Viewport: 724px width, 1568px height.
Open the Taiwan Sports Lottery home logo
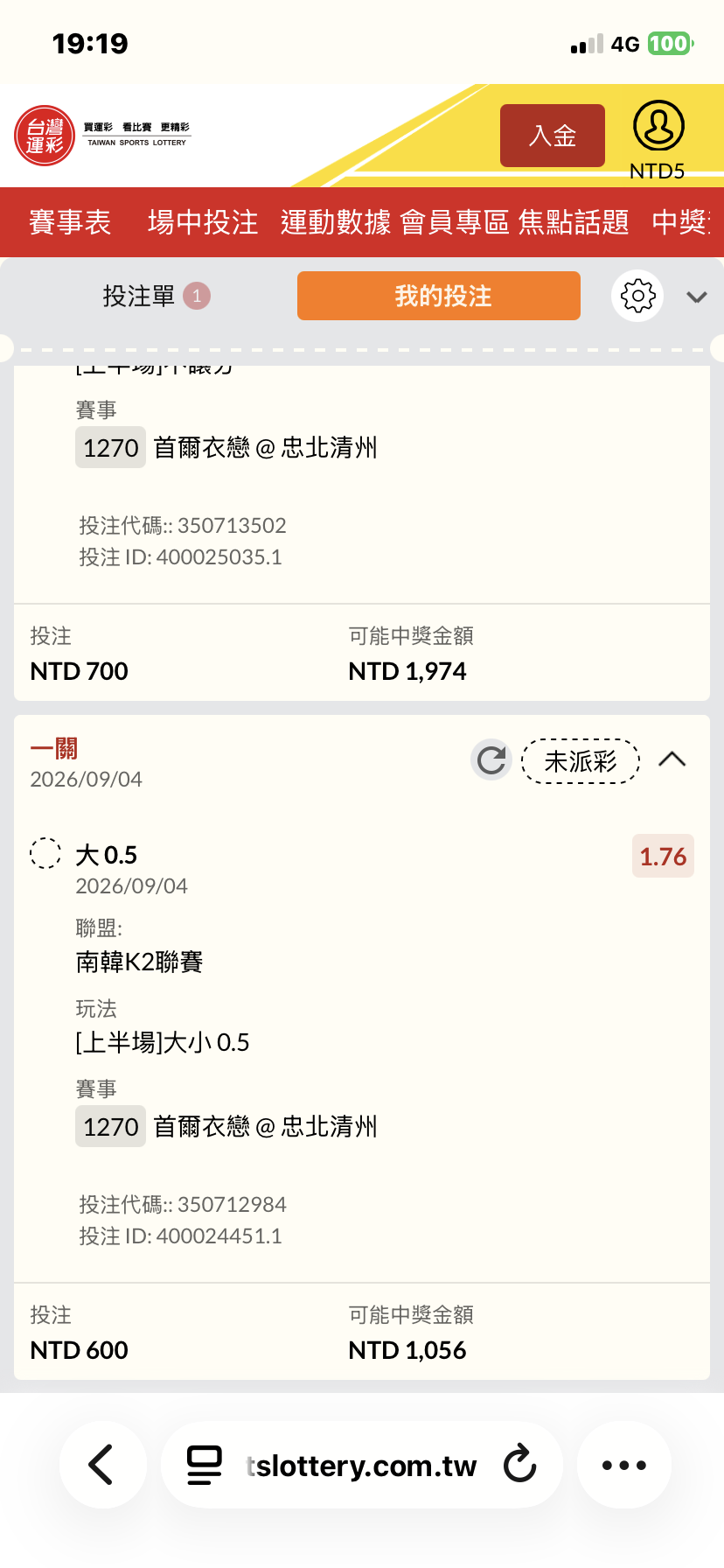click(x=103, y=135)
